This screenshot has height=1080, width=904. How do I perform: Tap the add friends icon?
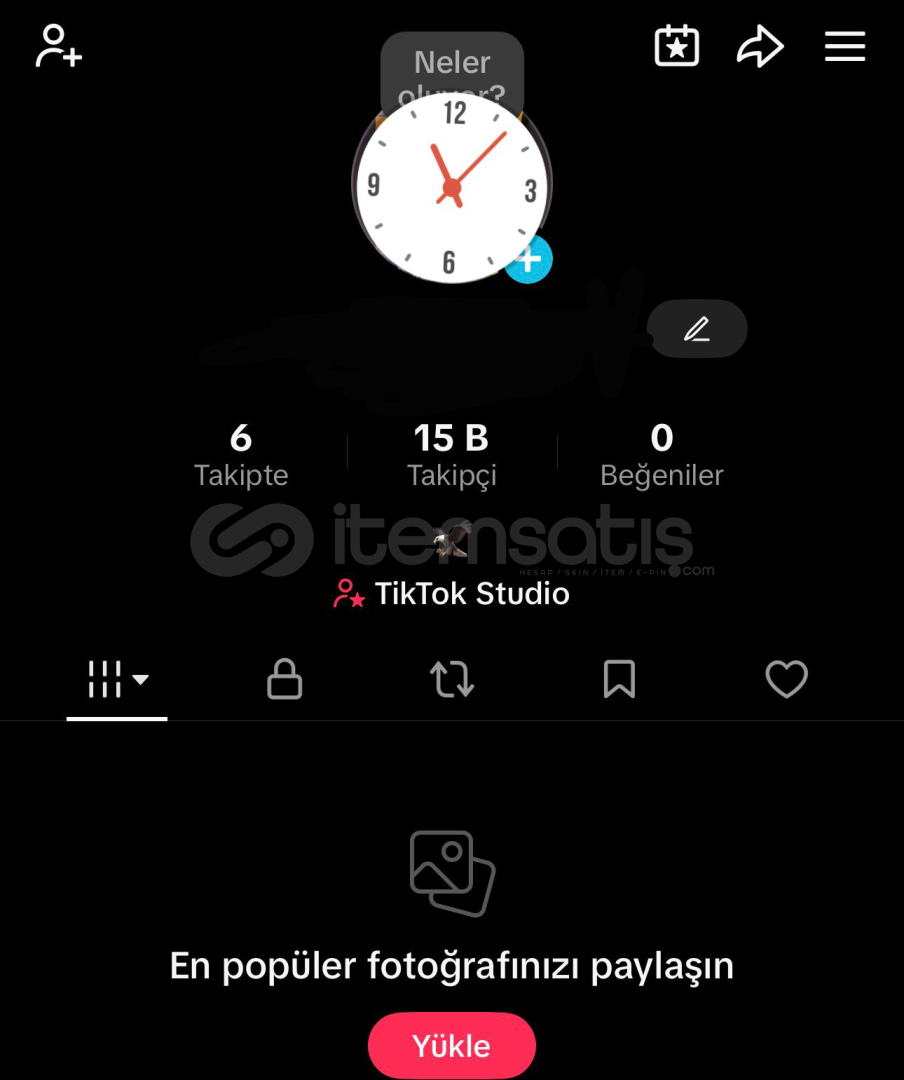[58, 46]
